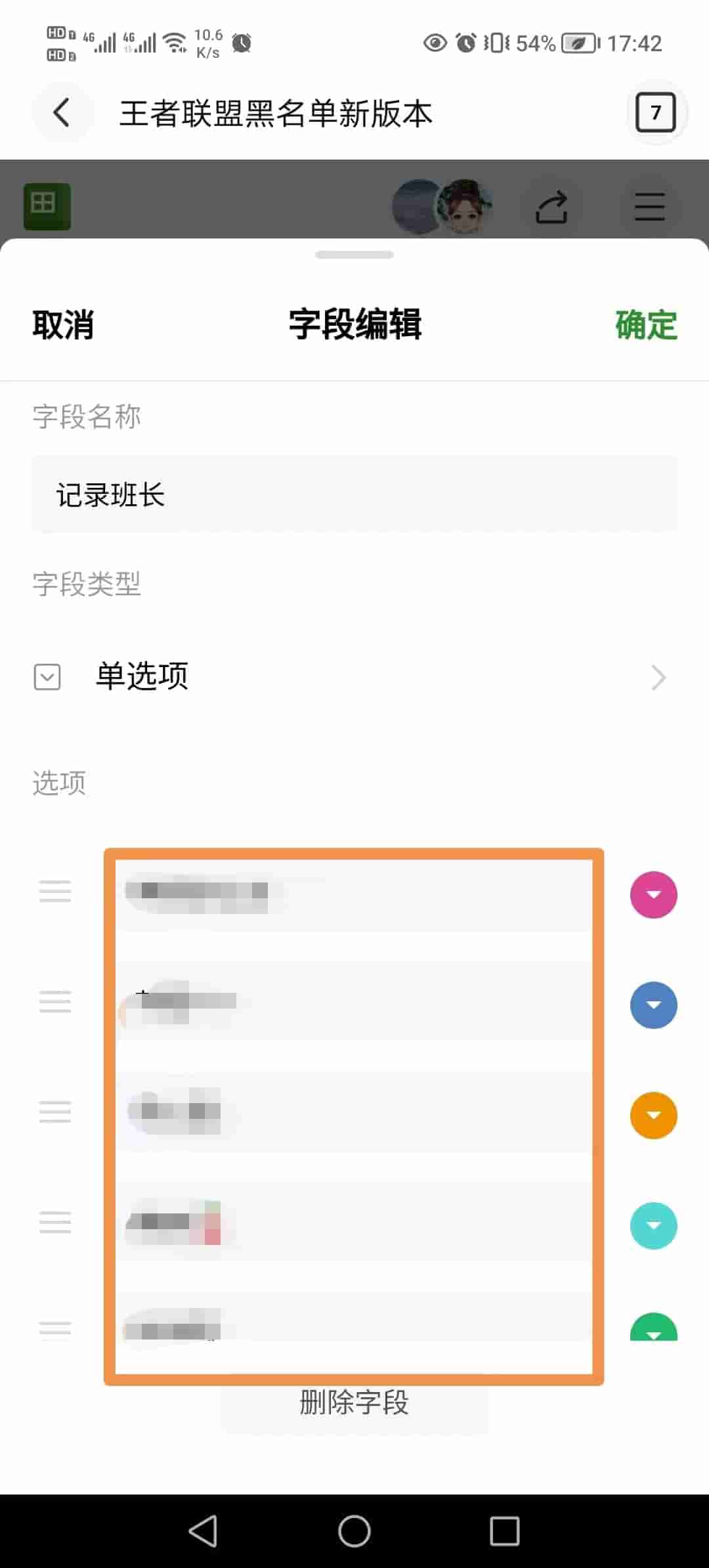Image resolution: width=709 pixels, height=1568 pixels.
Task: Edit the field name 记录班长
Action: point(354,494)
